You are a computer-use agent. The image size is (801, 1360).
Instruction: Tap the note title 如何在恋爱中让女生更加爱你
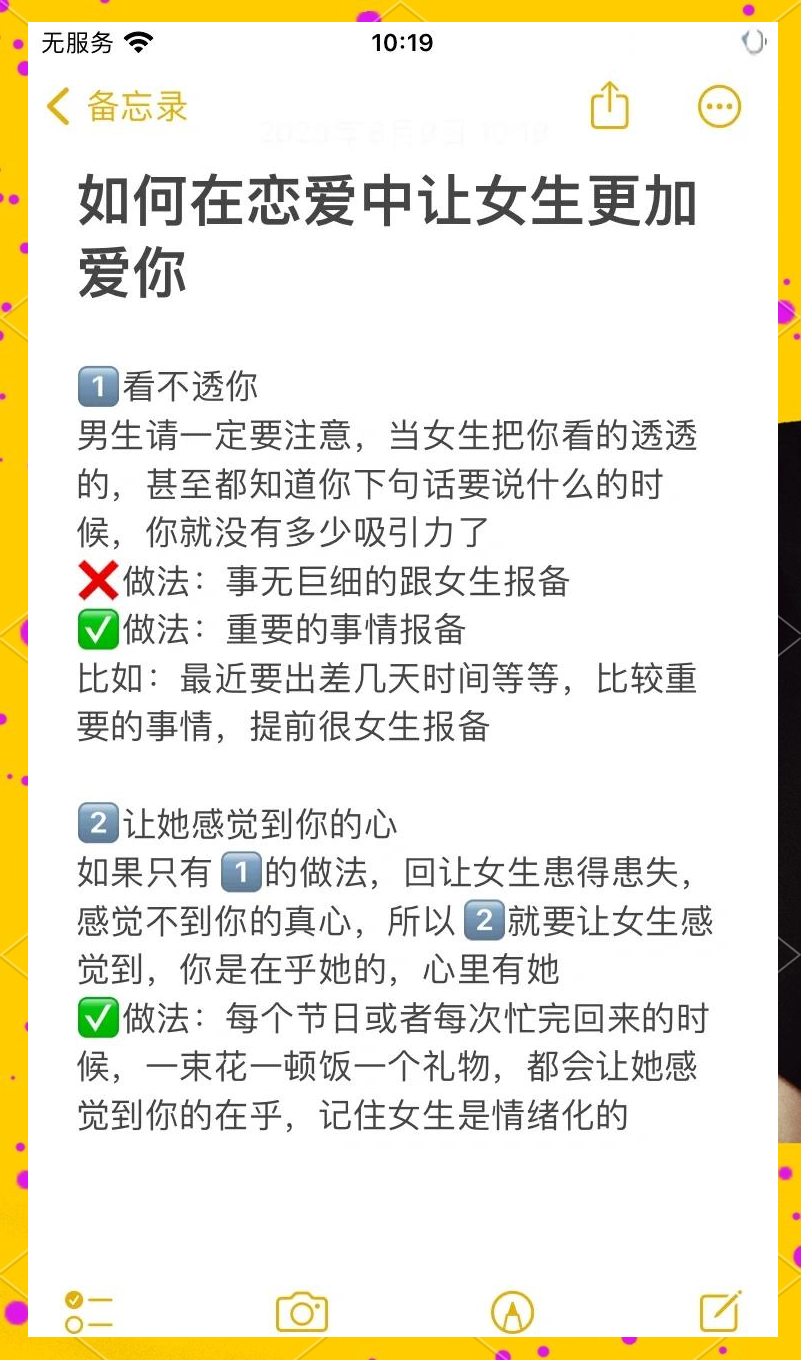(x=390, y=232)
